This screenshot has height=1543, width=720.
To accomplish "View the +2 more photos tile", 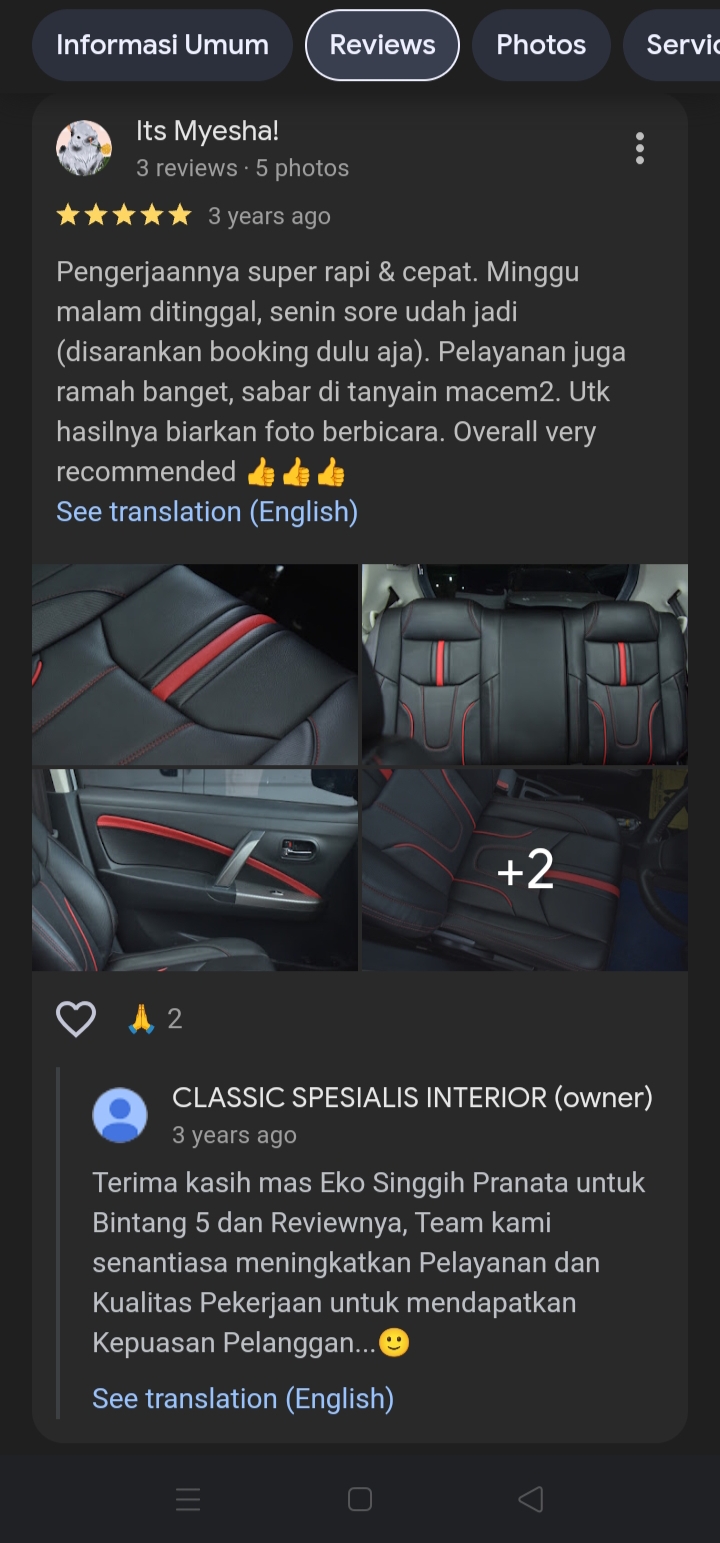I will (524, 869).
